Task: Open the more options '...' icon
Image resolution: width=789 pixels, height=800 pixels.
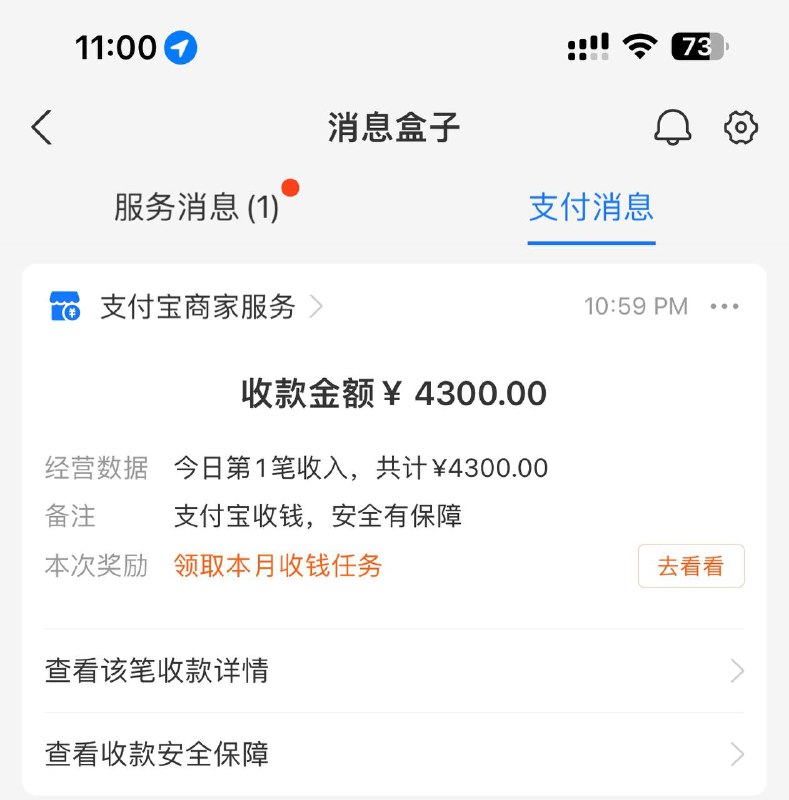Action: [x=725, y=307]
